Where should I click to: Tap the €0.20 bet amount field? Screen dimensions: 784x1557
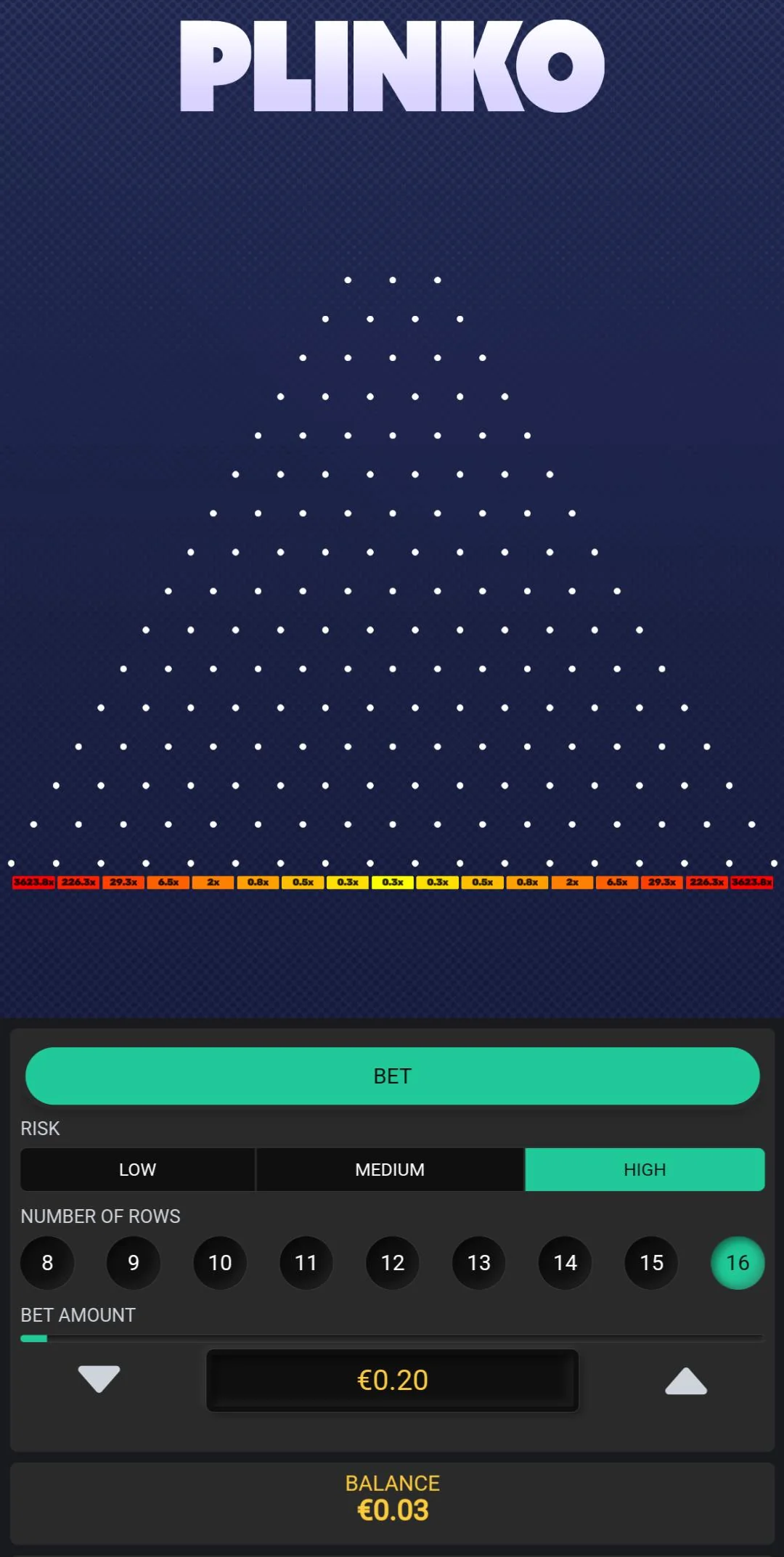coord(392,1380)
